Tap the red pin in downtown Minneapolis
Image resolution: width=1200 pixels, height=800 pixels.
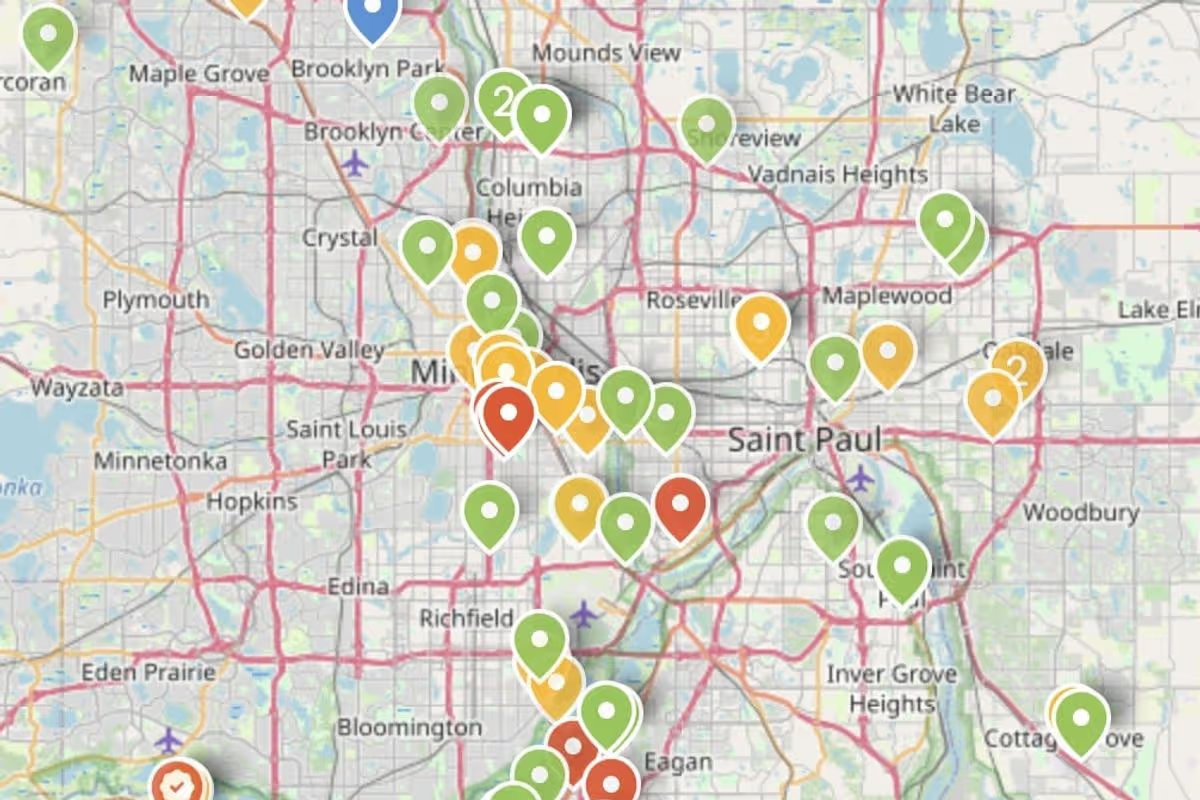[x=508, y=413]
